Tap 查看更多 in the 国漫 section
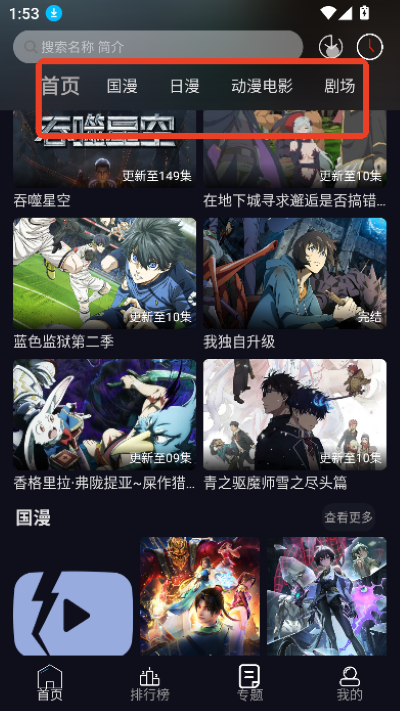Image resolution: width=400 pixels, height=711 pixels. (348, 517)
